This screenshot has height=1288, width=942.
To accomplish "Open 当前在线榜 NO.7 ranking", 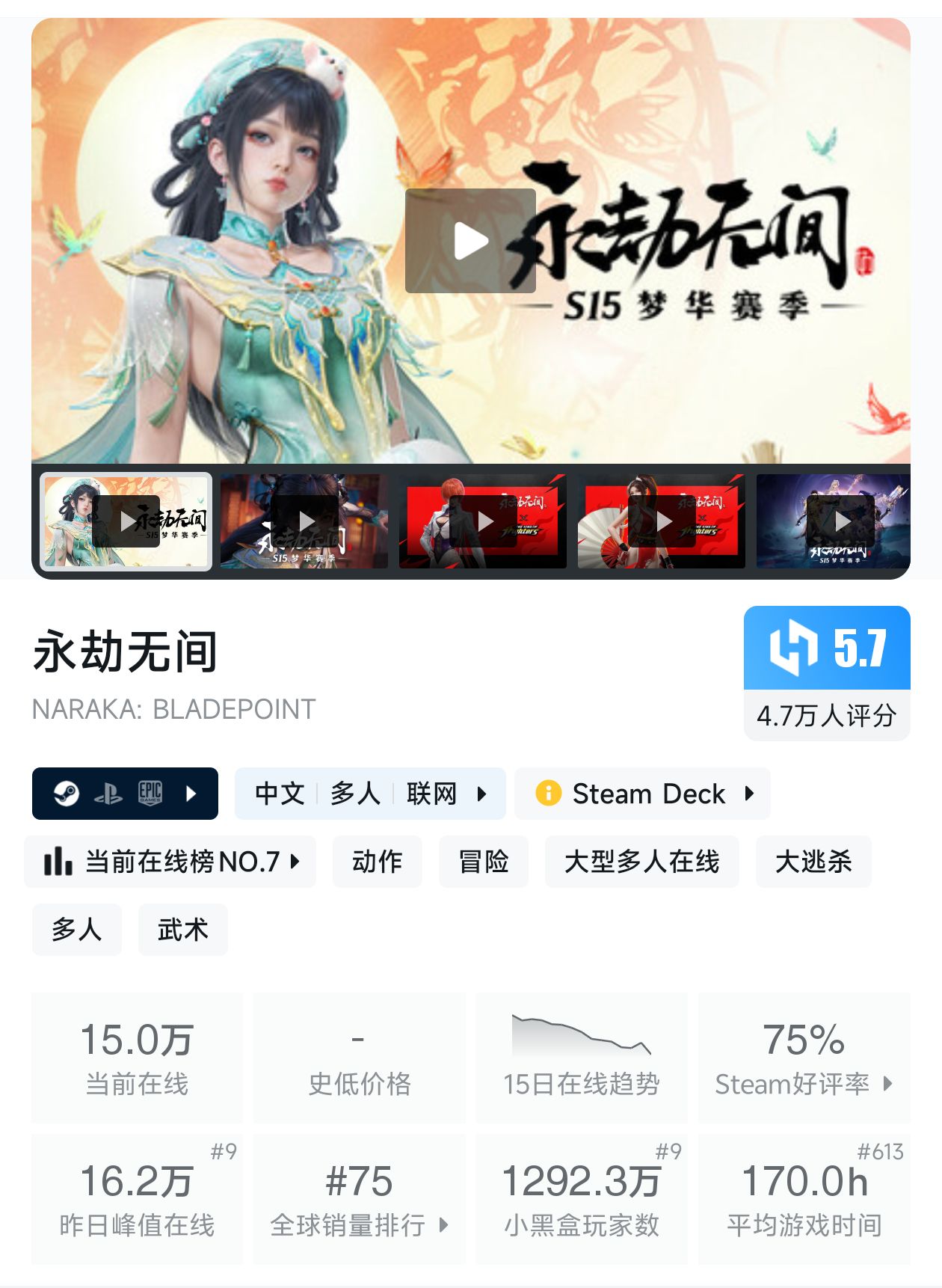I will point(170,862).
